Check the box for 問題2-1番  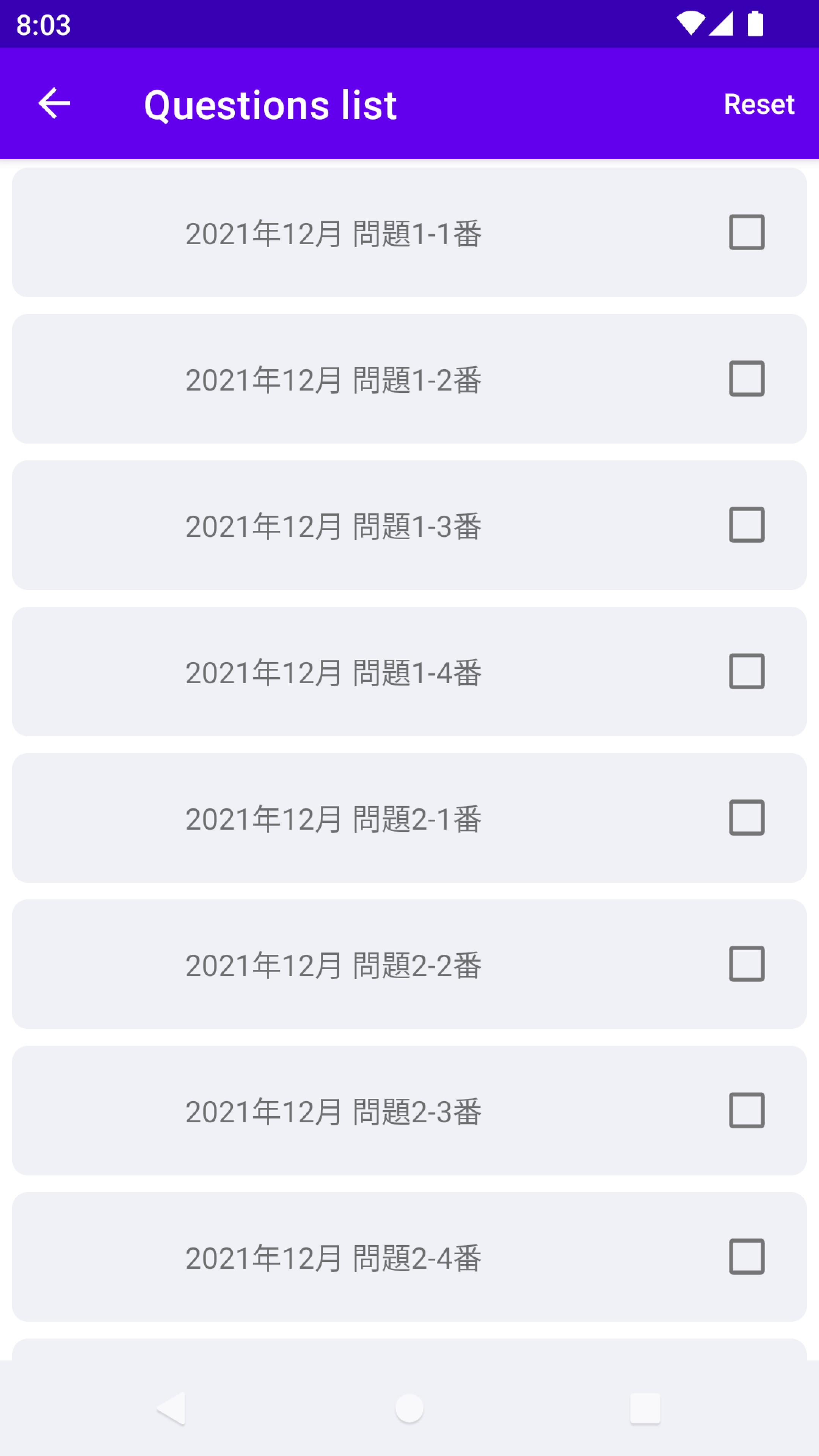(x=746, y=817)
